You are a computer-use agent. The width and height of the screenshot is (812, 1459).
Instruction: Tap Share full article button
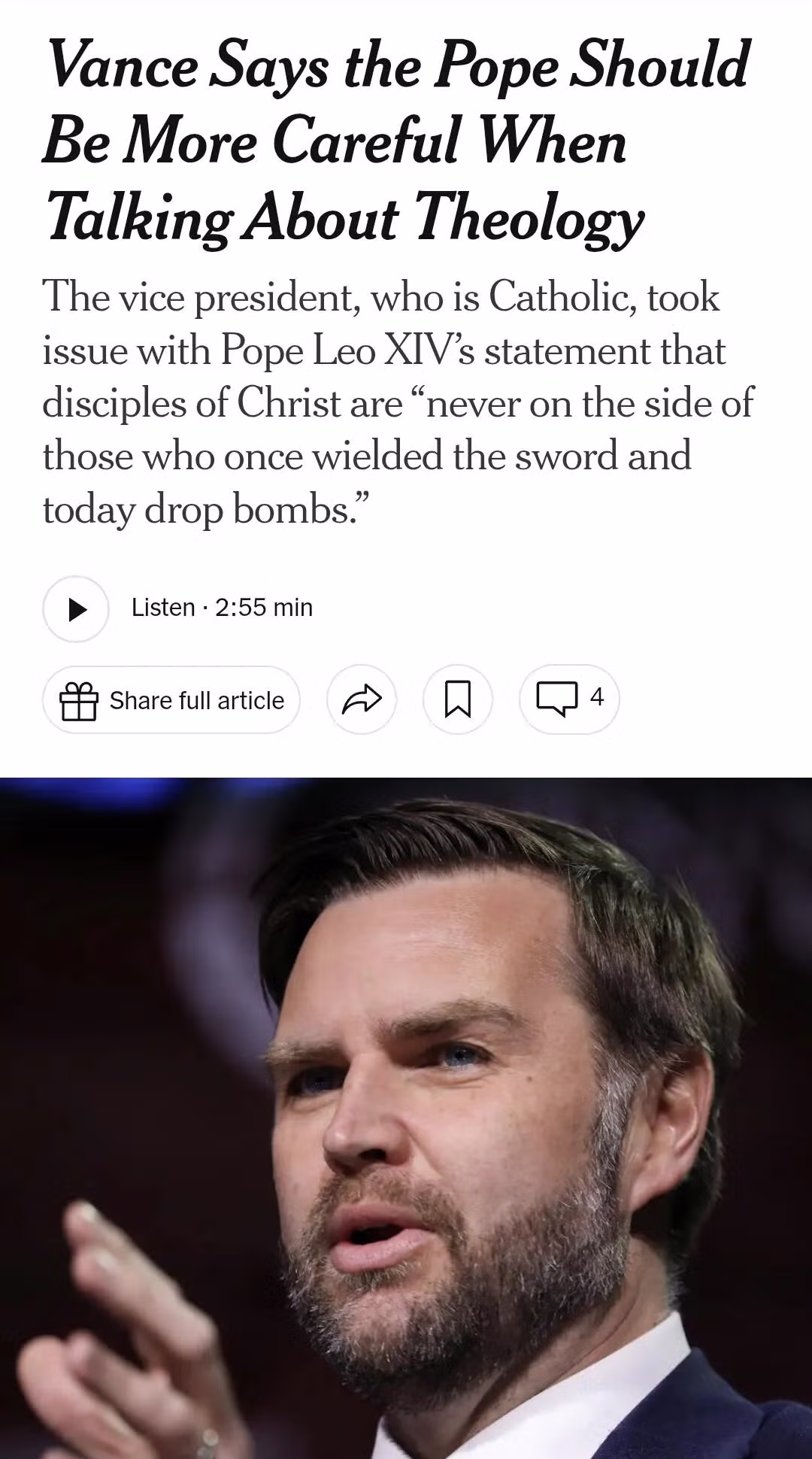[x=171, y=700]
